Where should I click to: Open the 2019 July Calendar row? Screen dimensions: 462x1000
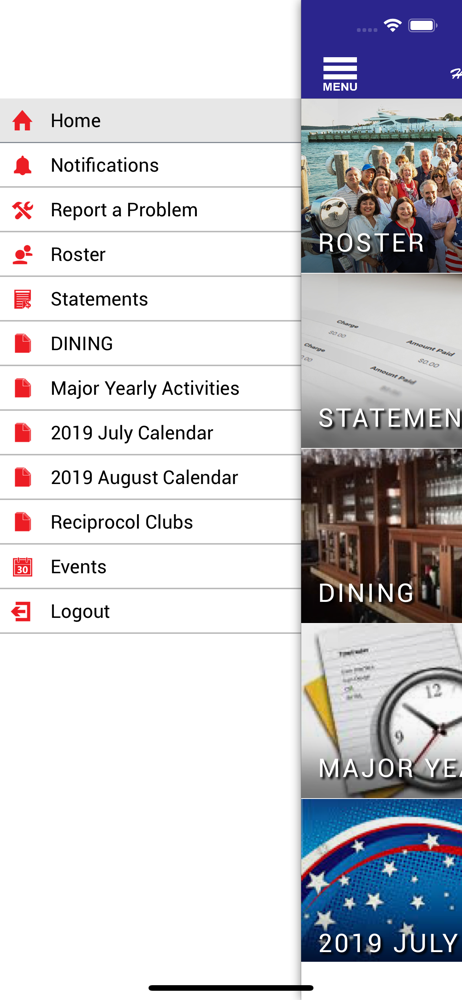pyautogui.click(x=150, y=433)
